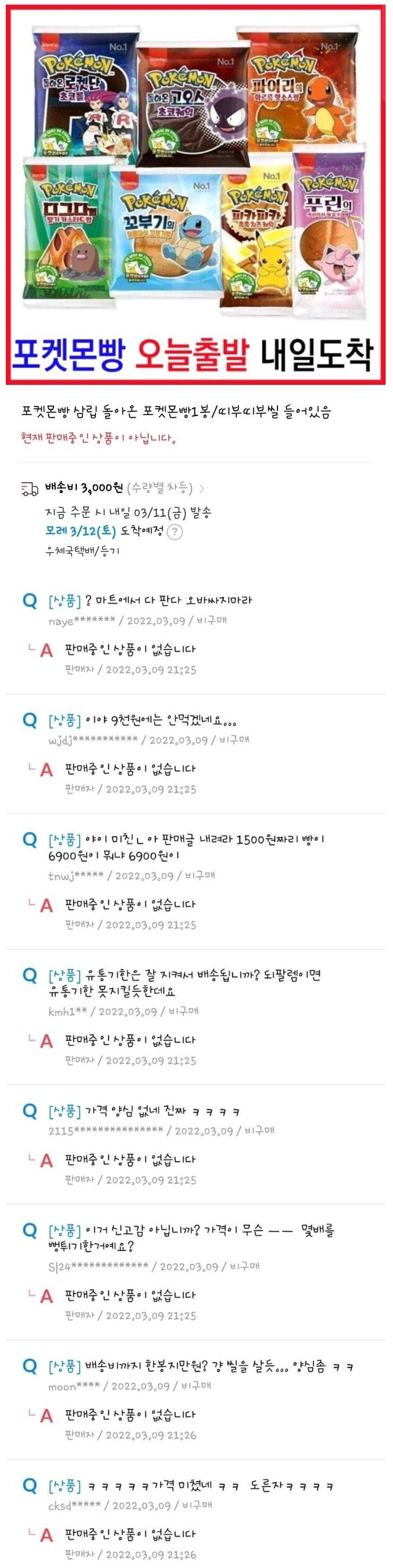Screen dimensions: 393x1568
Task: Open the 도착예정 question mark help
Action: (175, 532)
